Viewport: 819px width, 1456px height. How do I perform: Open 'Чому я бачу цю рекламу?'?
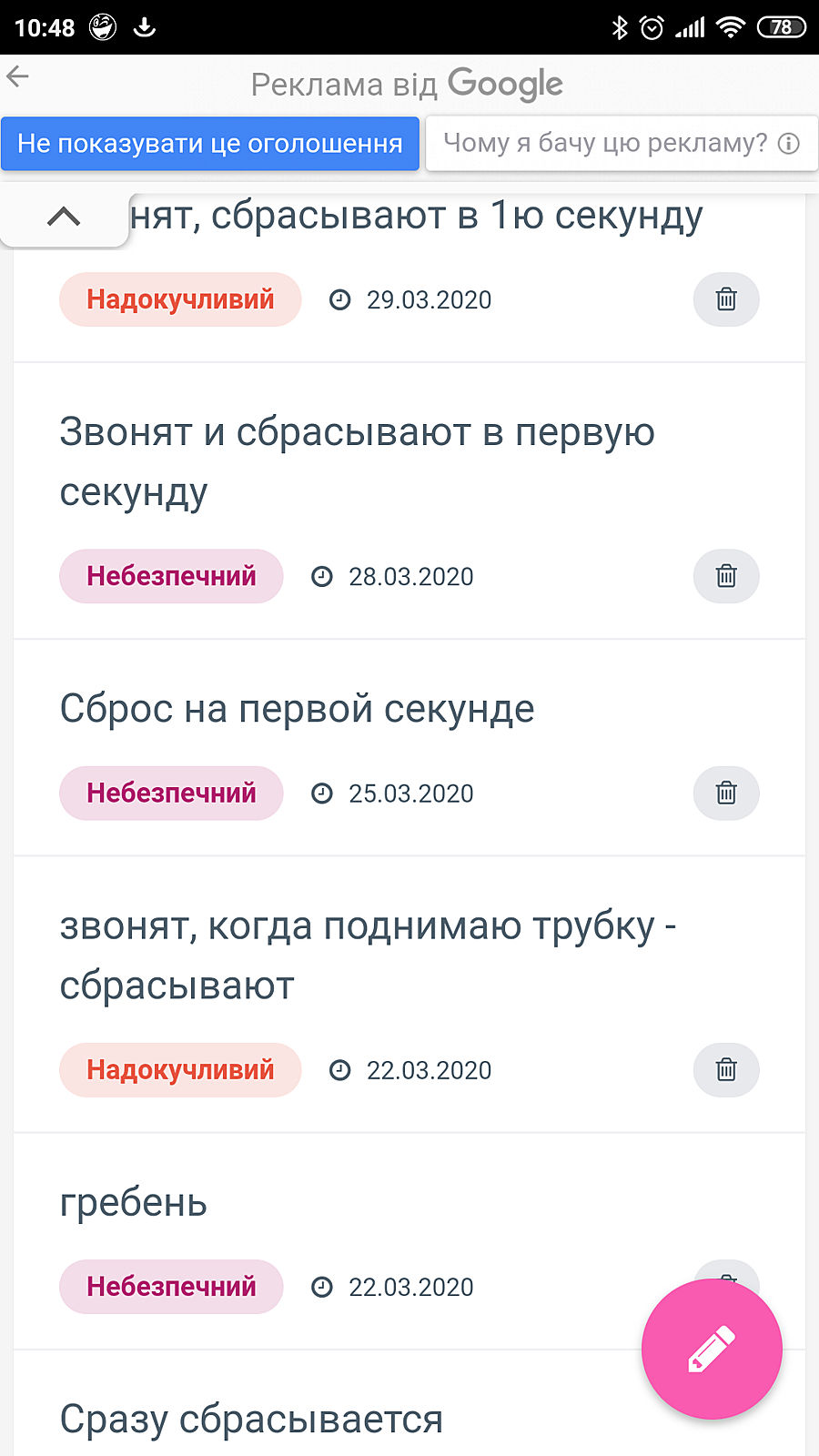[x=621, y=144]
